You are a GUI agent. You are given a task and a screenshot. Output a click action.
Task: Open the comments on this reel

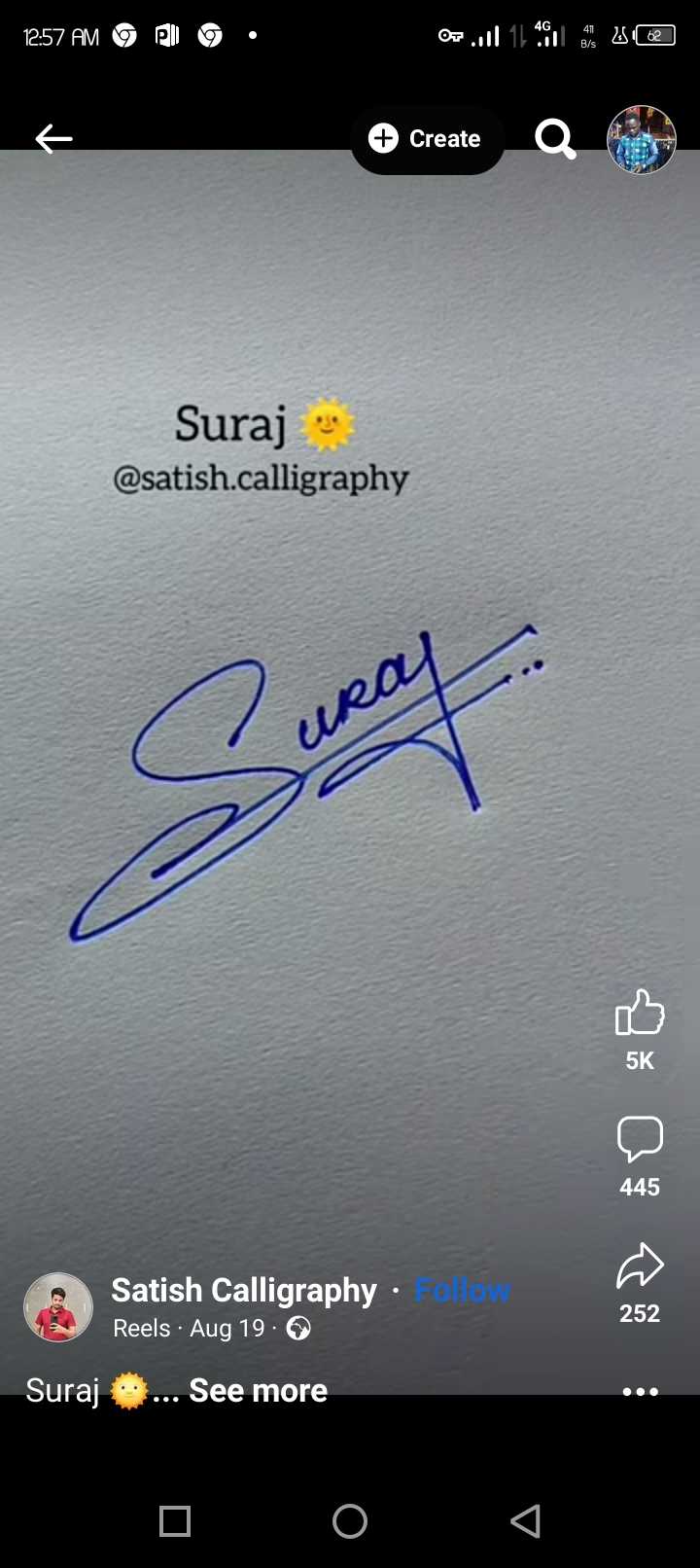point(640,1139)
